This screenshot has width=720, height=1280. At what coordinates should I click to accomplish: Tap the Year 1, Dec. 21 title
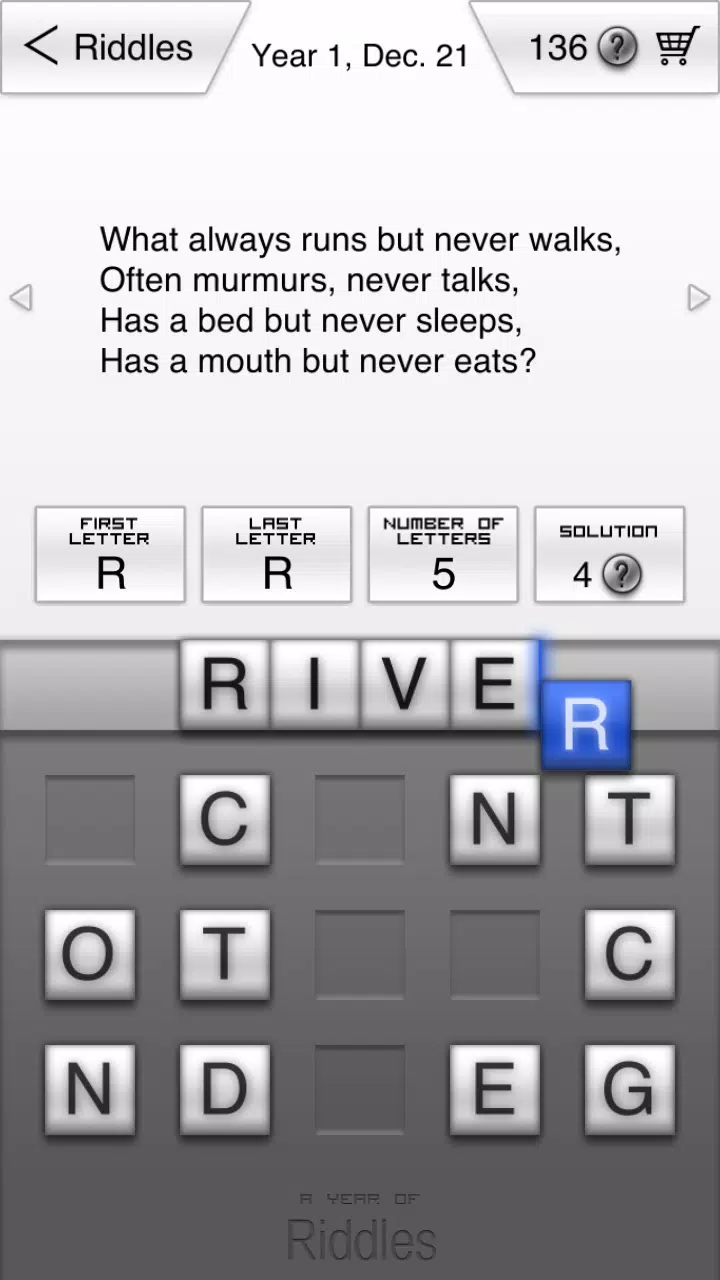click(360, 55)
